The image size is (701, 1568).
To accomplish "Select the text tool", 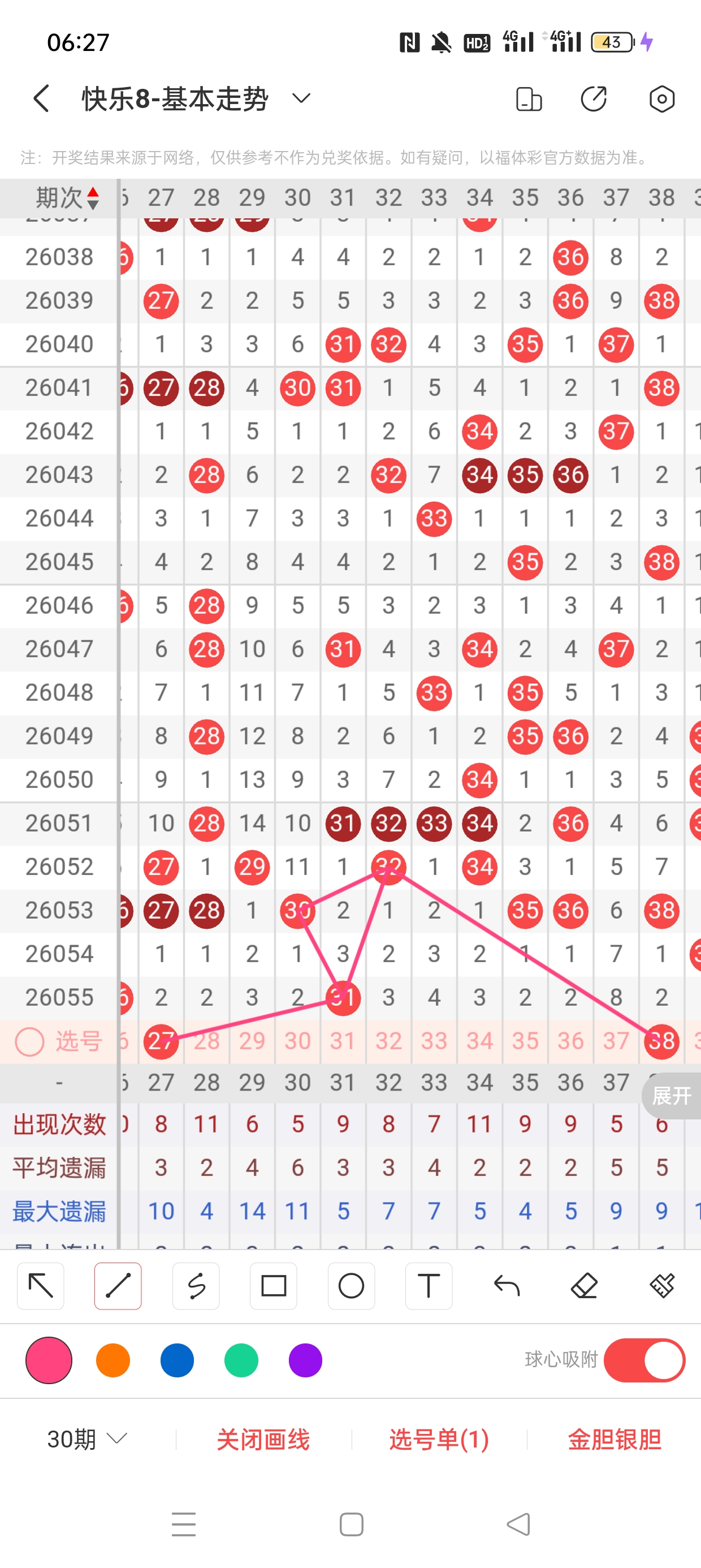I will [x=429, y=1286].
